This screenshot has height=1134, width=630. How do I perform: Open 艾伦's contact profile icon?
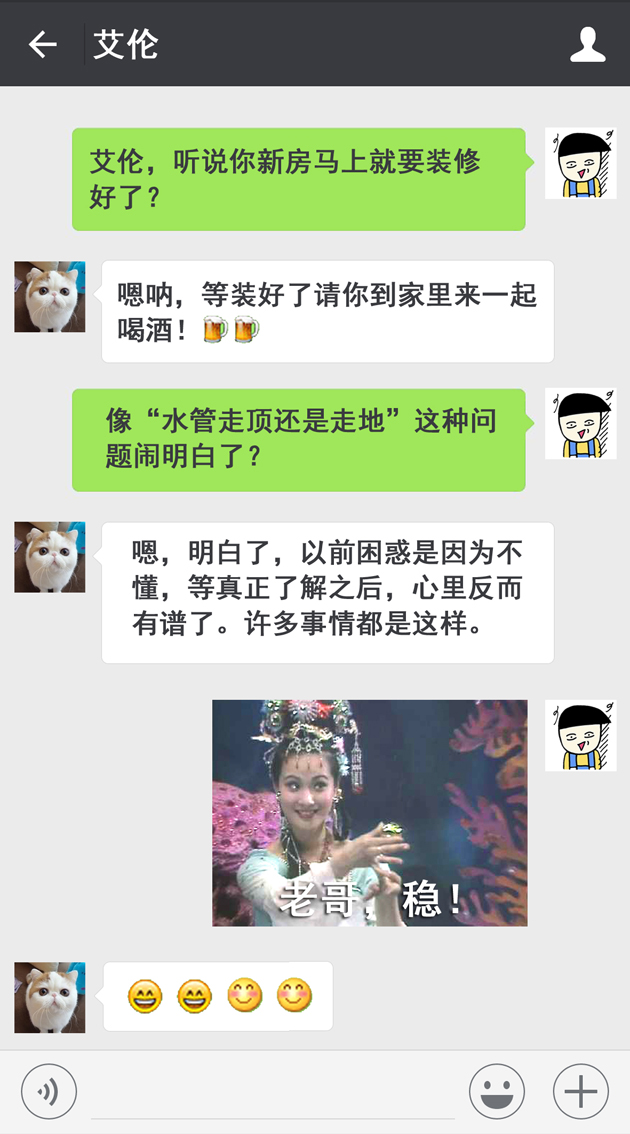tap(587, 45)
